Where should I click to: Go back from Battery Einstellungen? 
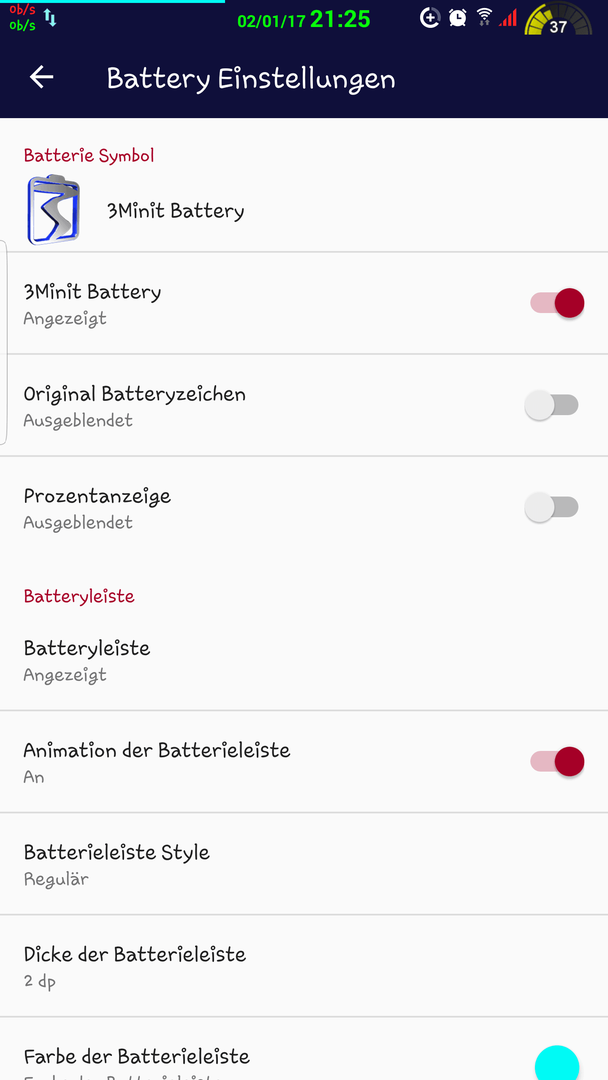click(x=41, y=78)
